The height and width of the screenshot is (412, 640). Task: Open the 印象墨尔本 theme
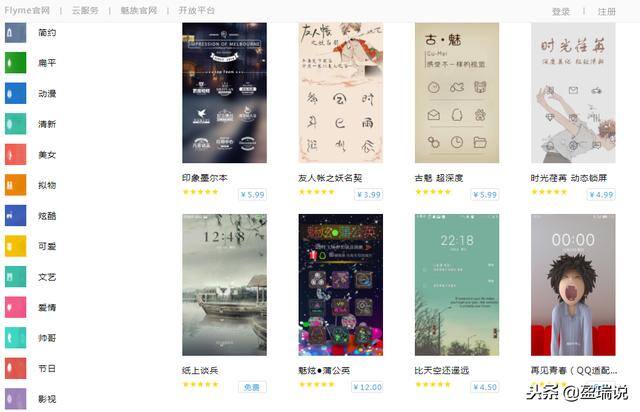[x=224, y=92]
